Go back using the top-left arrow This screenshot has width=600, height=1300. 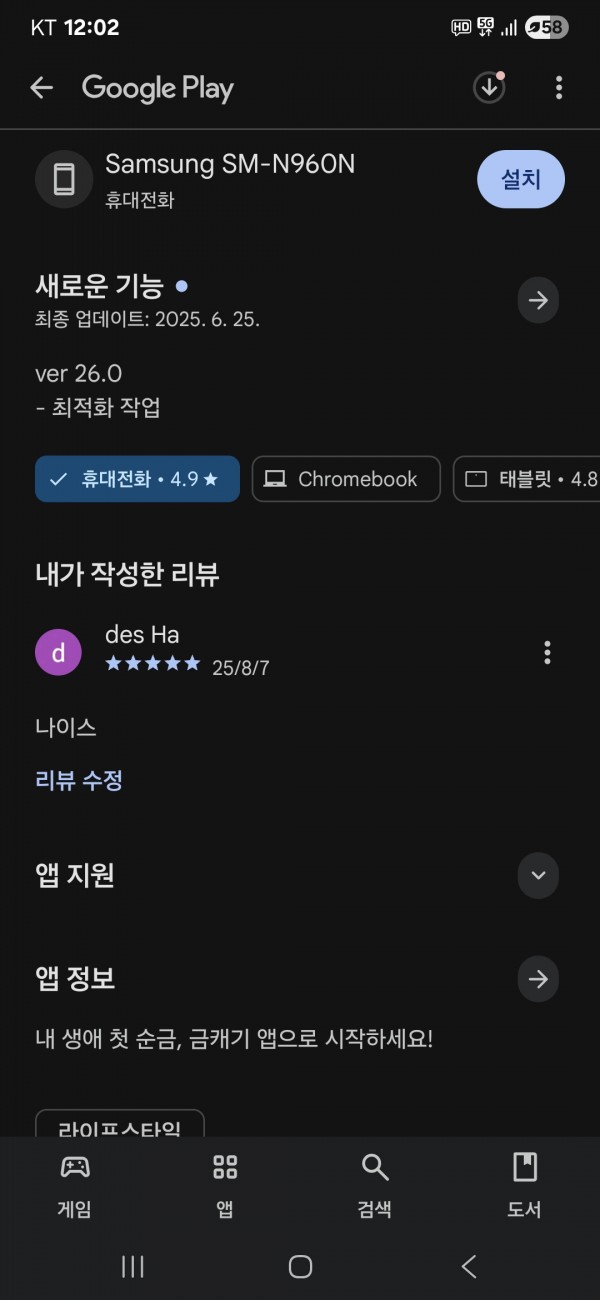pyautogui.click(x=41, y=88)
